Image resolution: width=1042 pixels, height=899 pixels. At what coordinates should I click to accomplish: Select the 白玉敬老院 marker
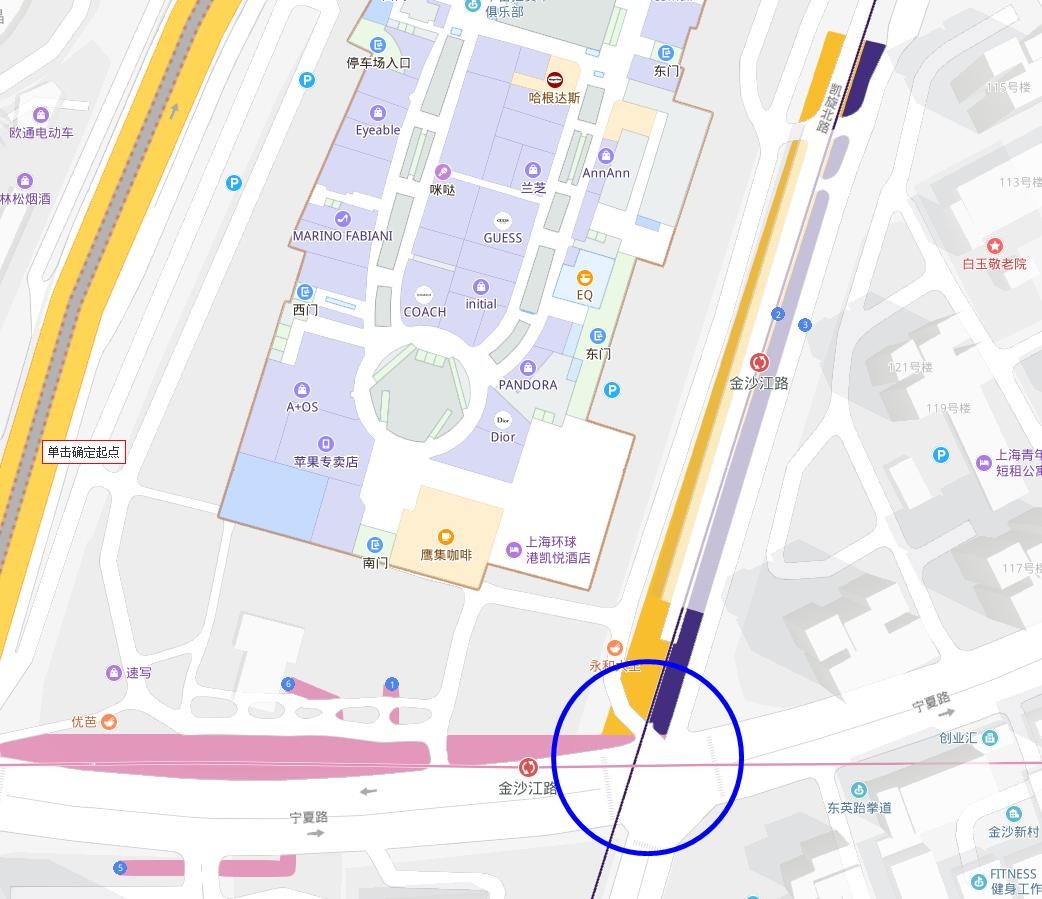pos(994,246)
